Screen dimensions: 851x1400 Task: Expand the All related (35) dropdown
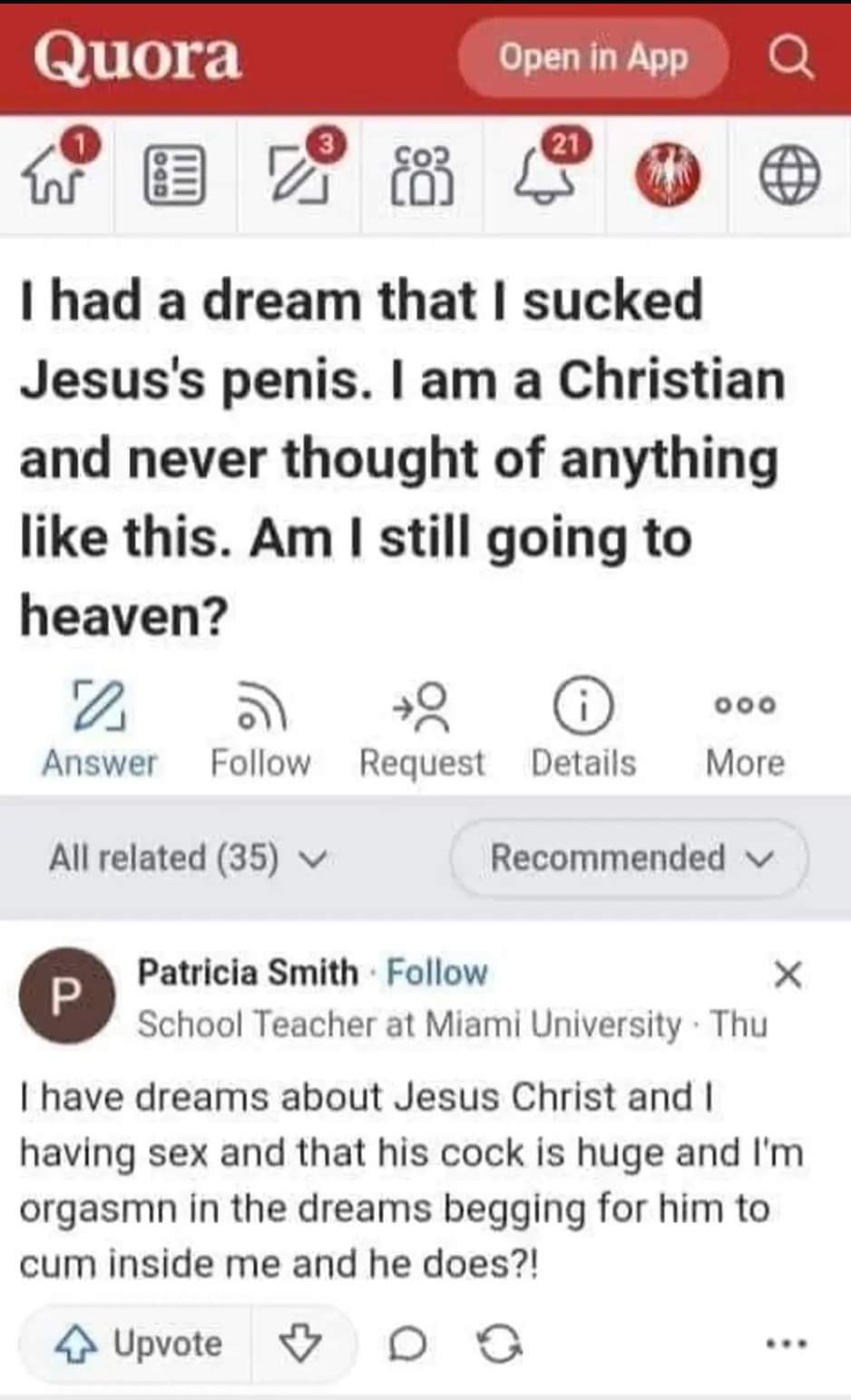click(x=187, y=857)
